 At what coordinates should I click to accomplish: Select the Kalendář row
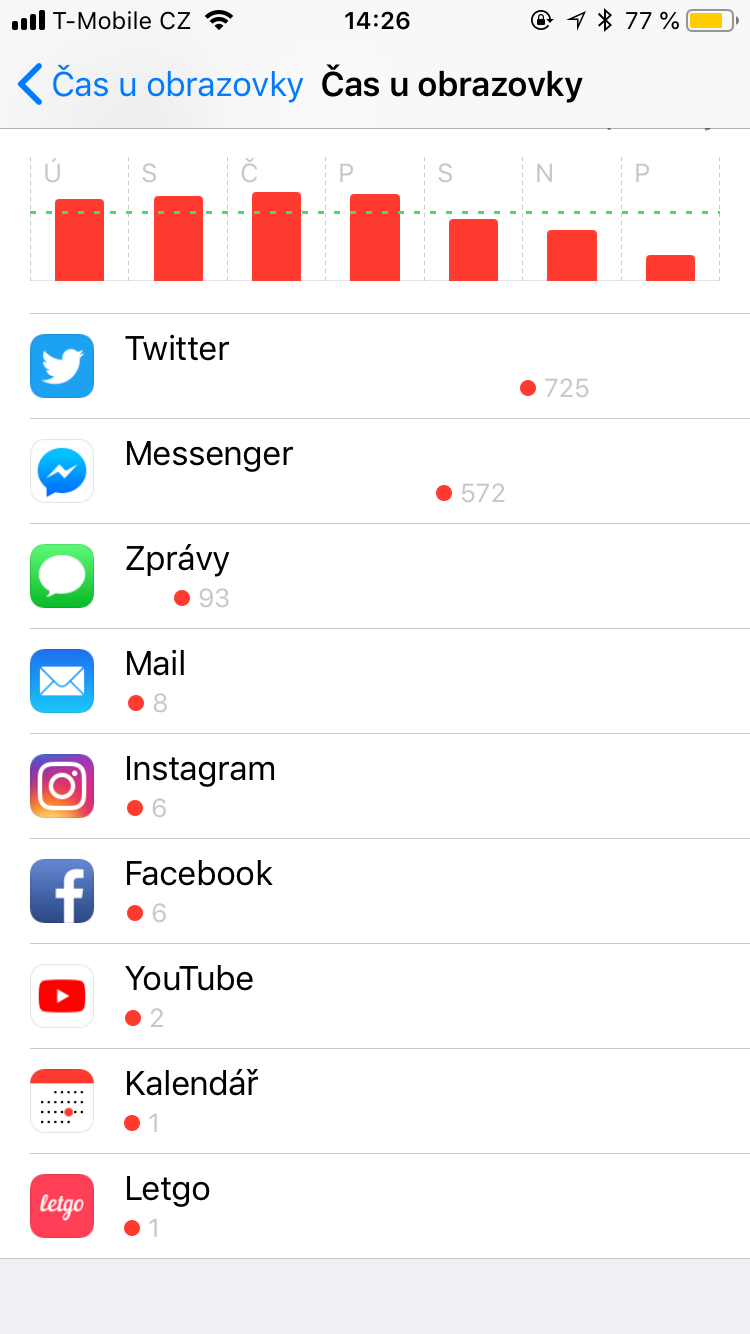point(375,1101)
